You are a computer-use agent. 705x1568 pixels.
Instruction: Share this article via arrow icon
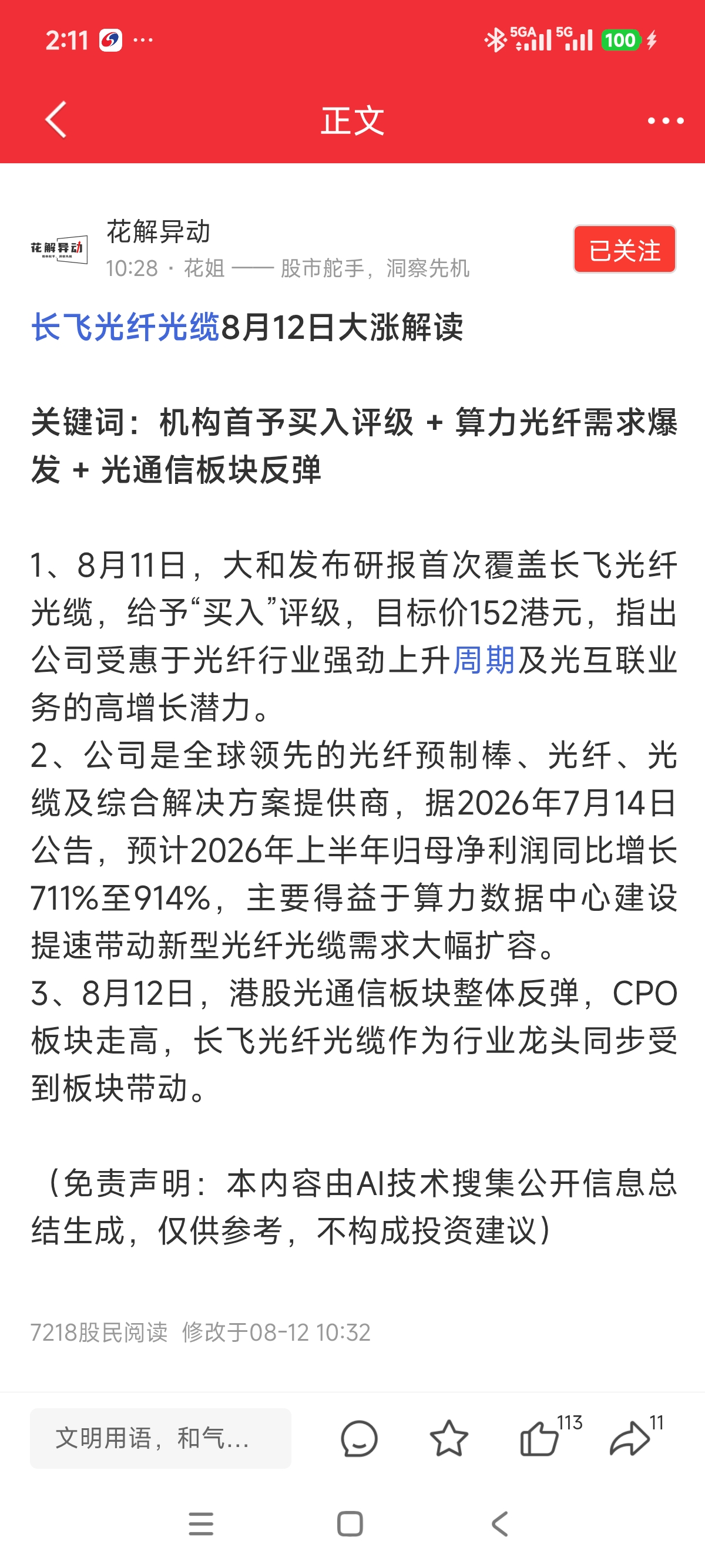pyautogui.click(x=630, y=1438)
